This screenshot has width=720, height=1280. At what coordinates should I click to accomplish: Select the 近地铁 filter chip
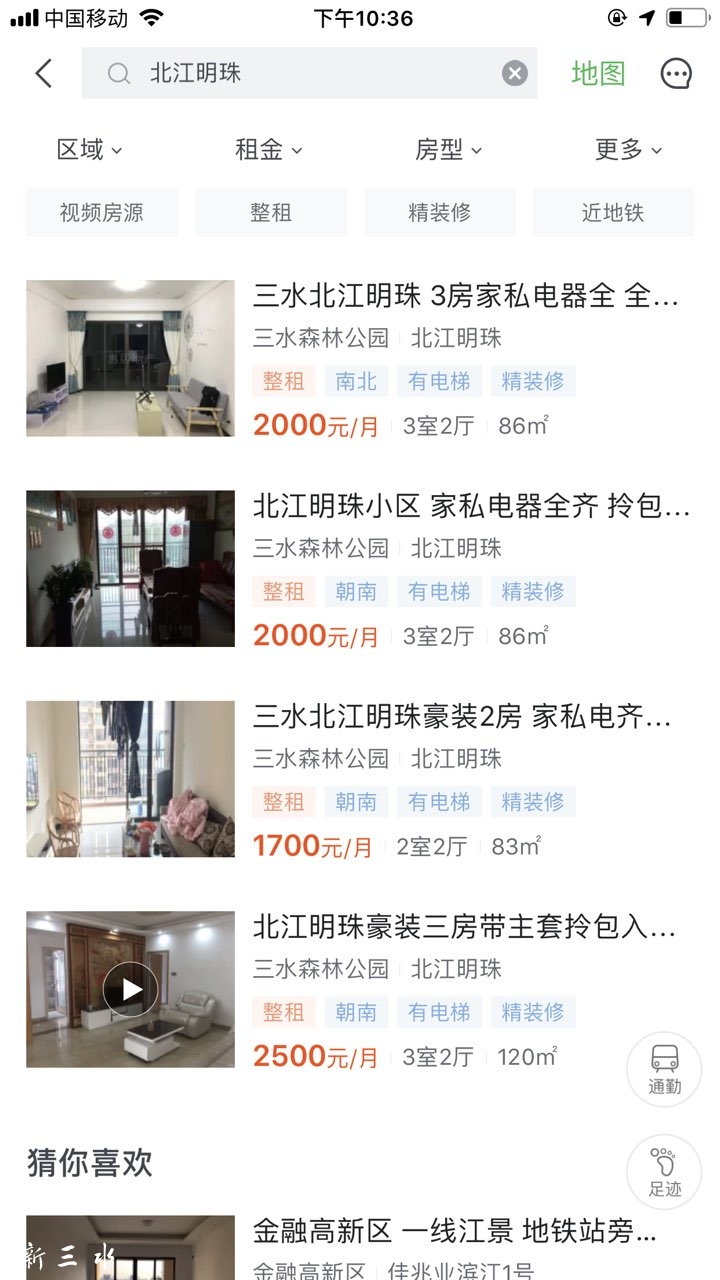tap(613, 212)
